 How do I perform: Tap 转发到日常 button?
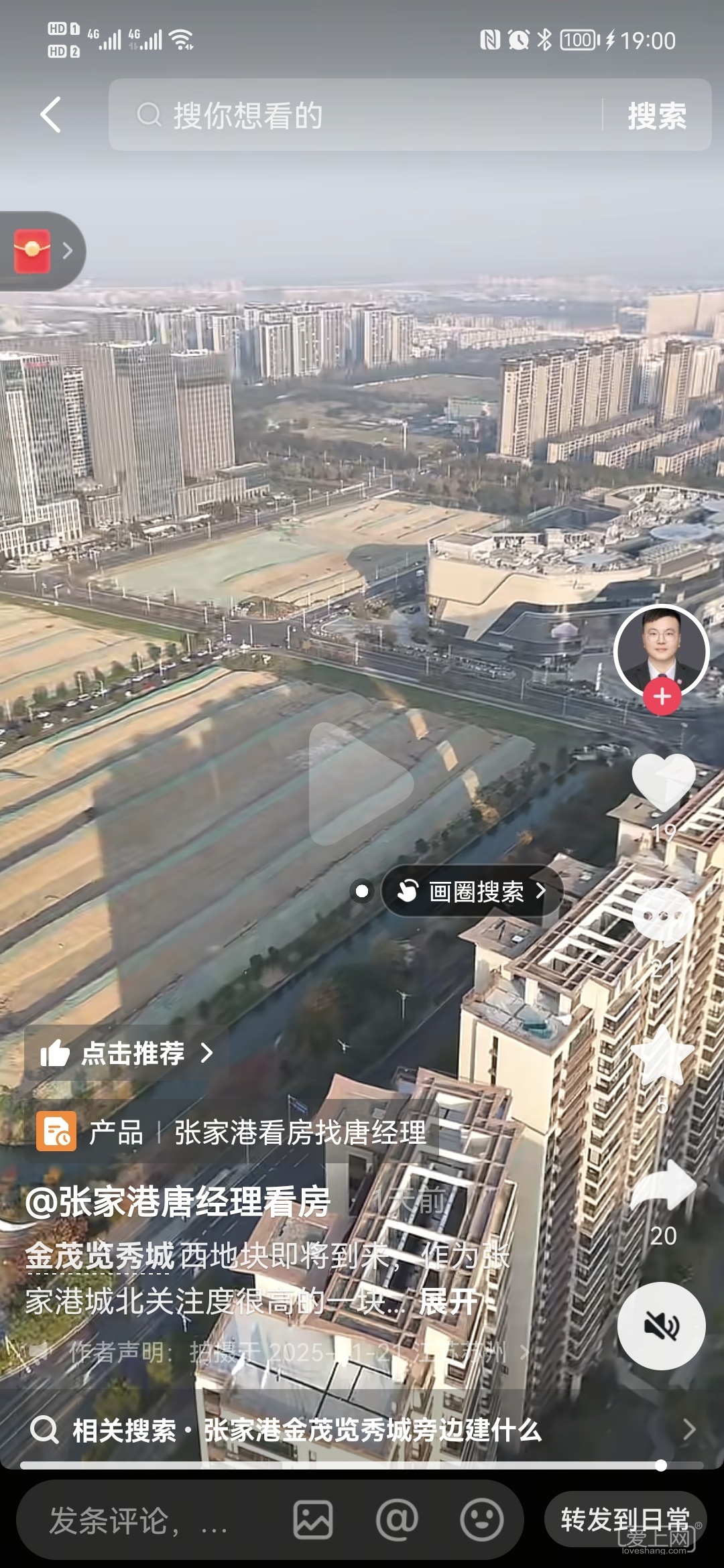click(x=625, y=1520)
